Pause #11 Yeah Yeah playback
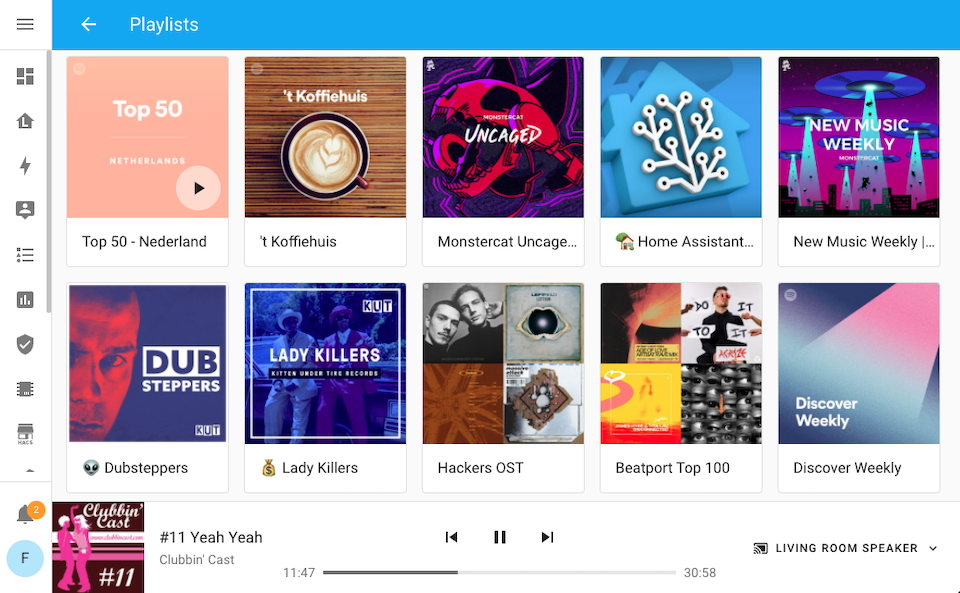 pyautogui.click(x=500, y=537)
